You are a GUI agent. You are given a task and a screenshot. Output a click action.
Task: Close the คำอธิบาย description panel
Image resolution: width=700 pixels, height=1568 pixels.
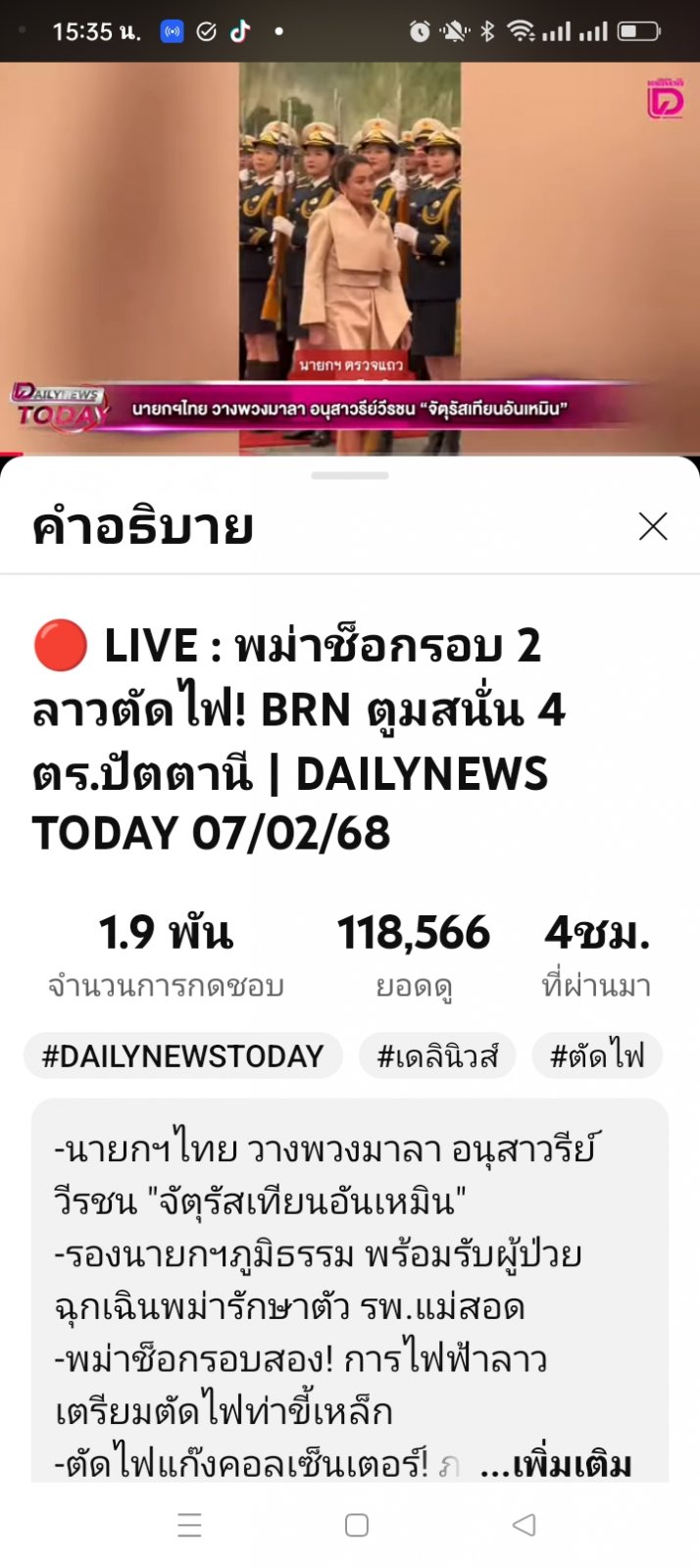point(653,526)
